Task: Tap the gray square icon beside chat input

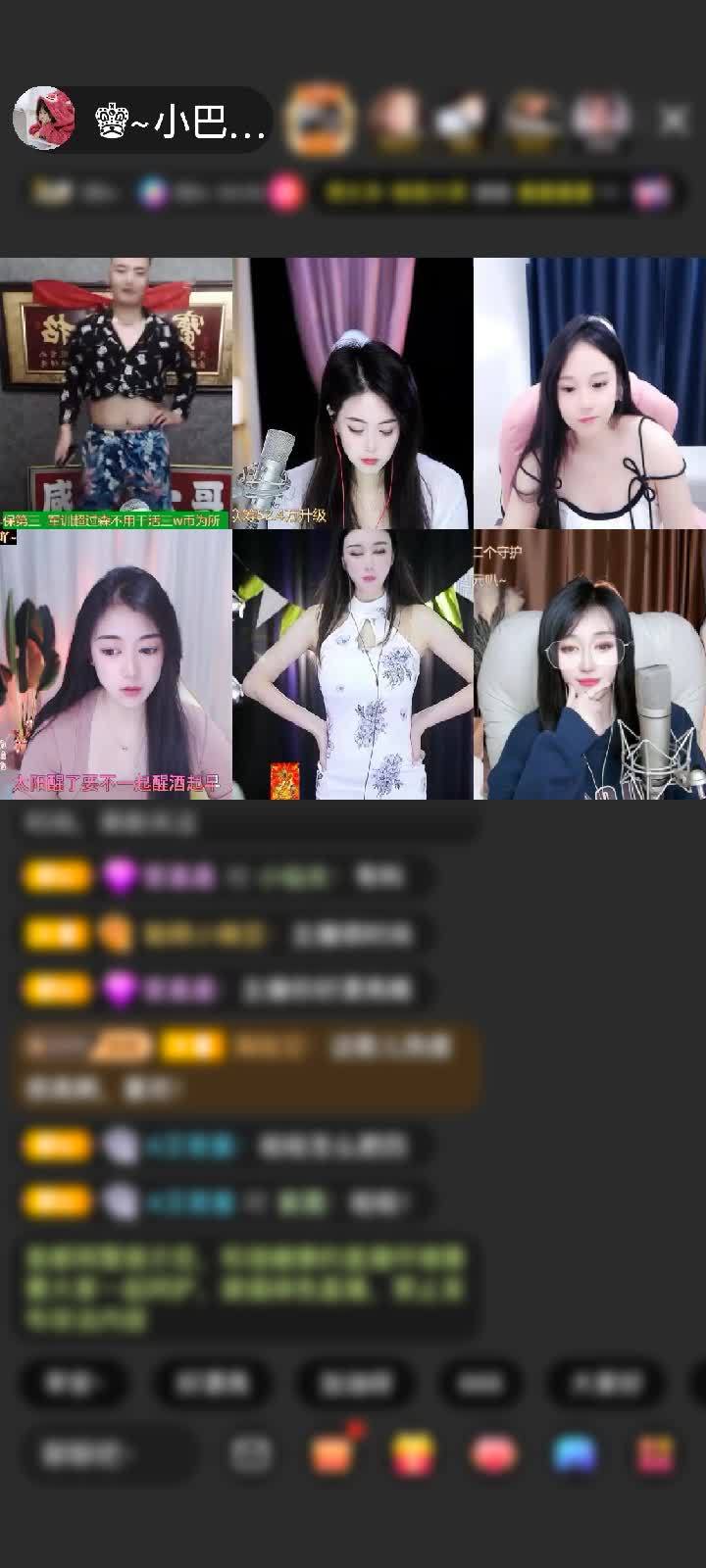Action: [251, 1454]
